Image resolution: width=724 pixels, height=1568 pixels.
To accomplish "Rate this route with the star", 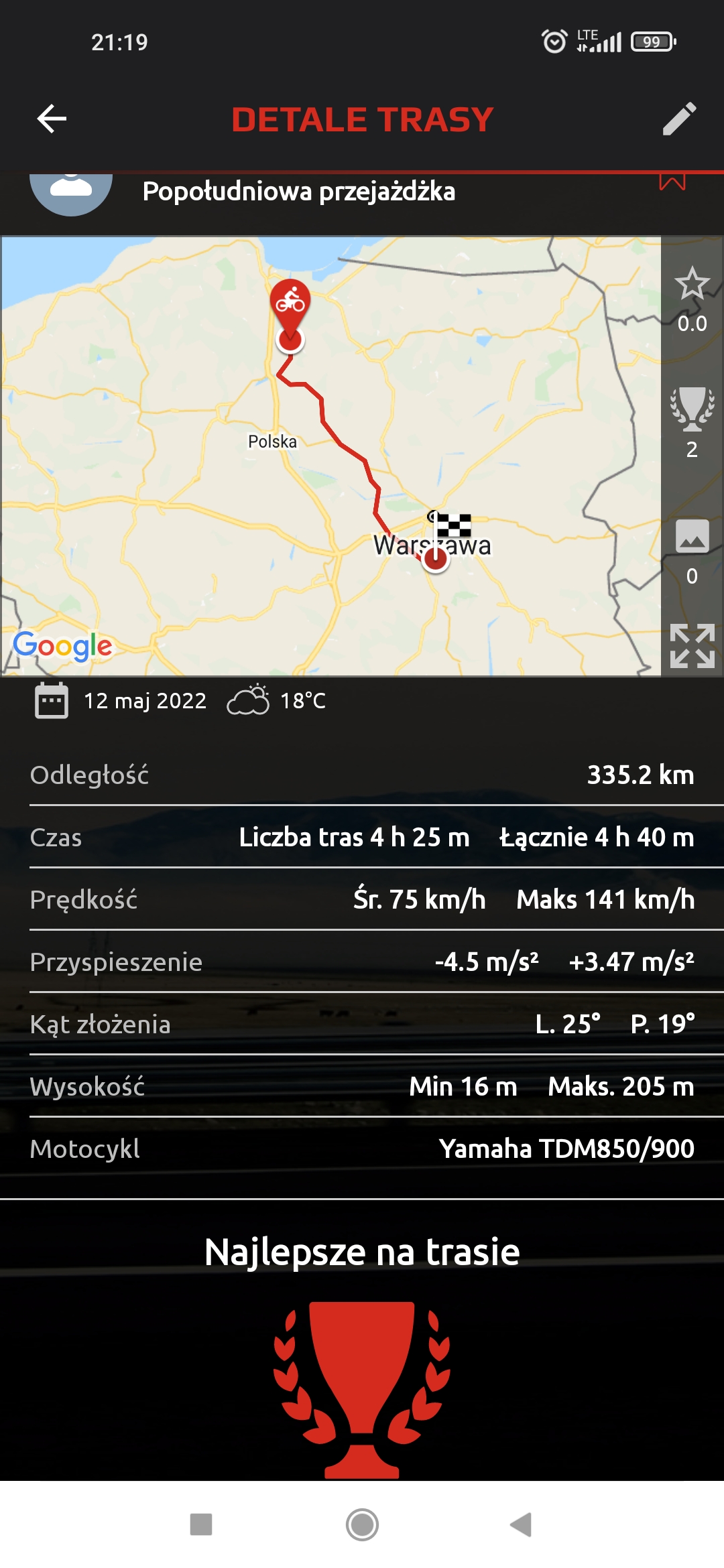I will click(x=692, y=284).
